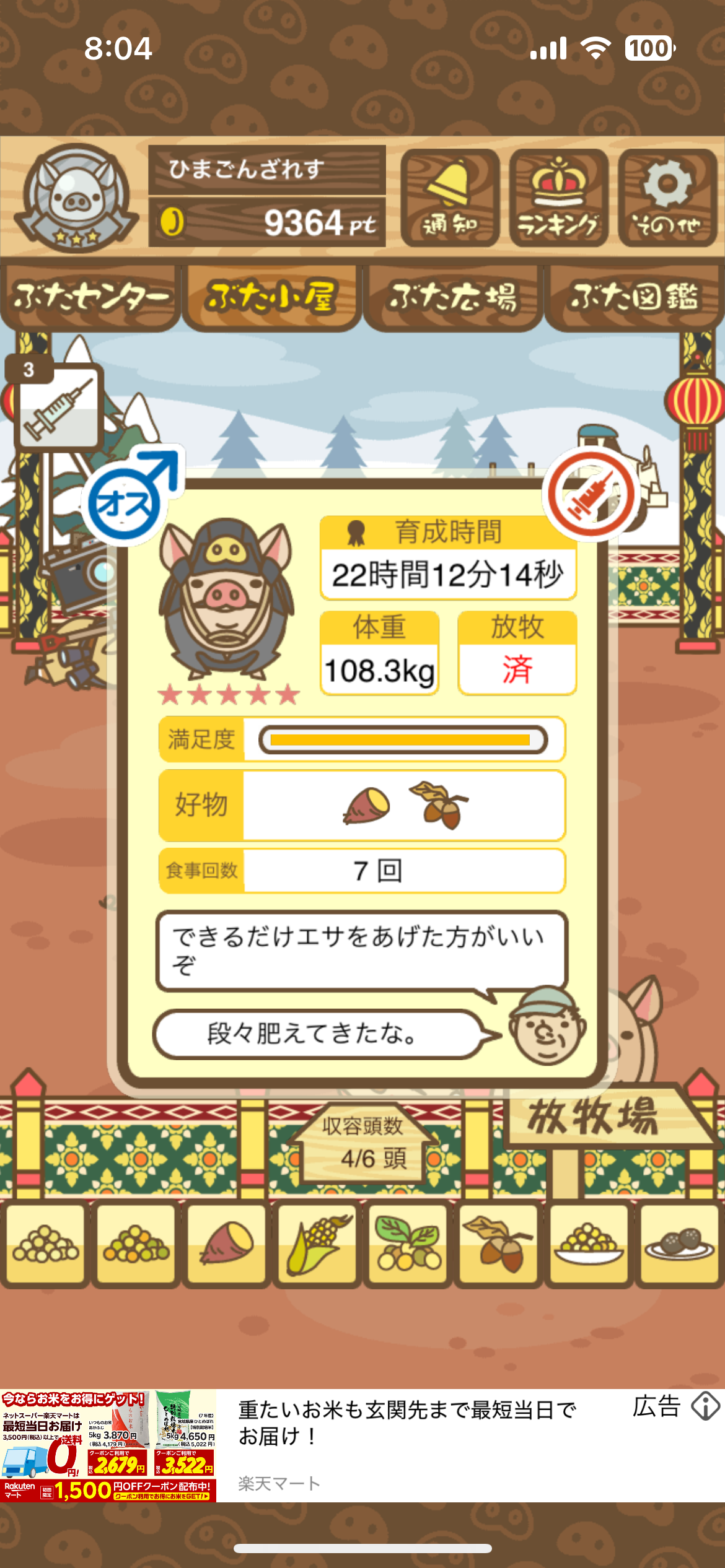The width and height of the screenshot is (725, 1568).
Task: Switch to the ぶたセンター tab
Action: point(90,297)
